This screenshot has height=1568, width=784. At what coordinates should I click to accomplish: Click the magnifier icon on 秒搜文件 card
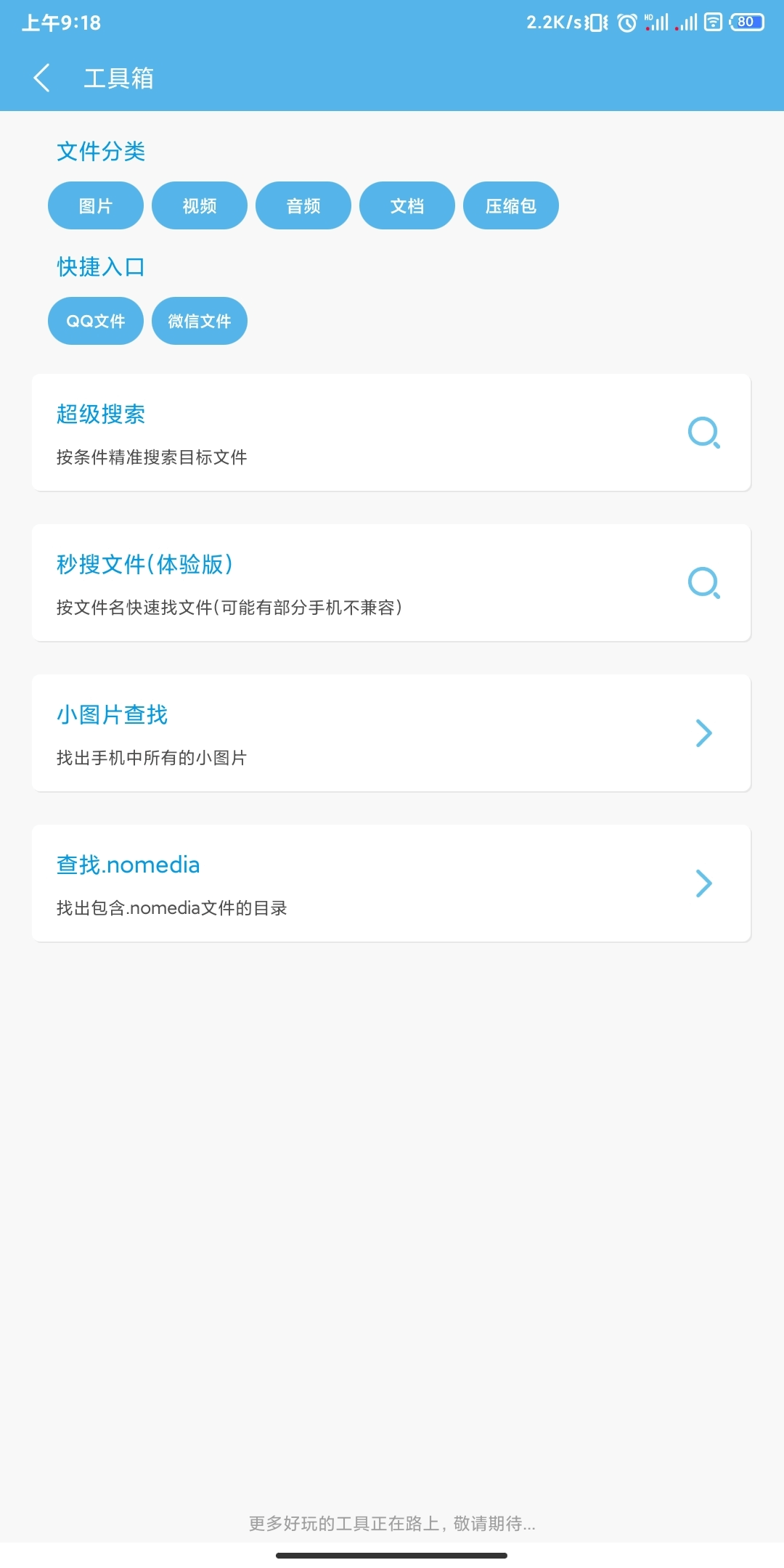tap(705, 582)
